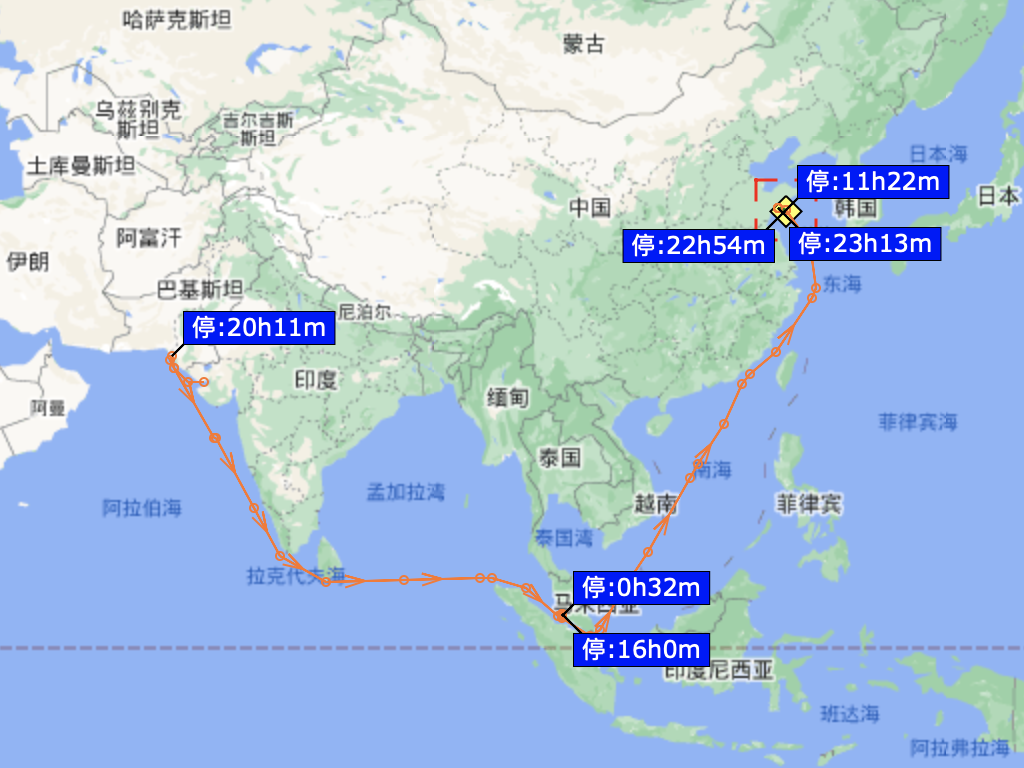Open the 停:20h11m stop label
The height and width of the screenshot is (768, 1024).
click(x=257, y=328)
